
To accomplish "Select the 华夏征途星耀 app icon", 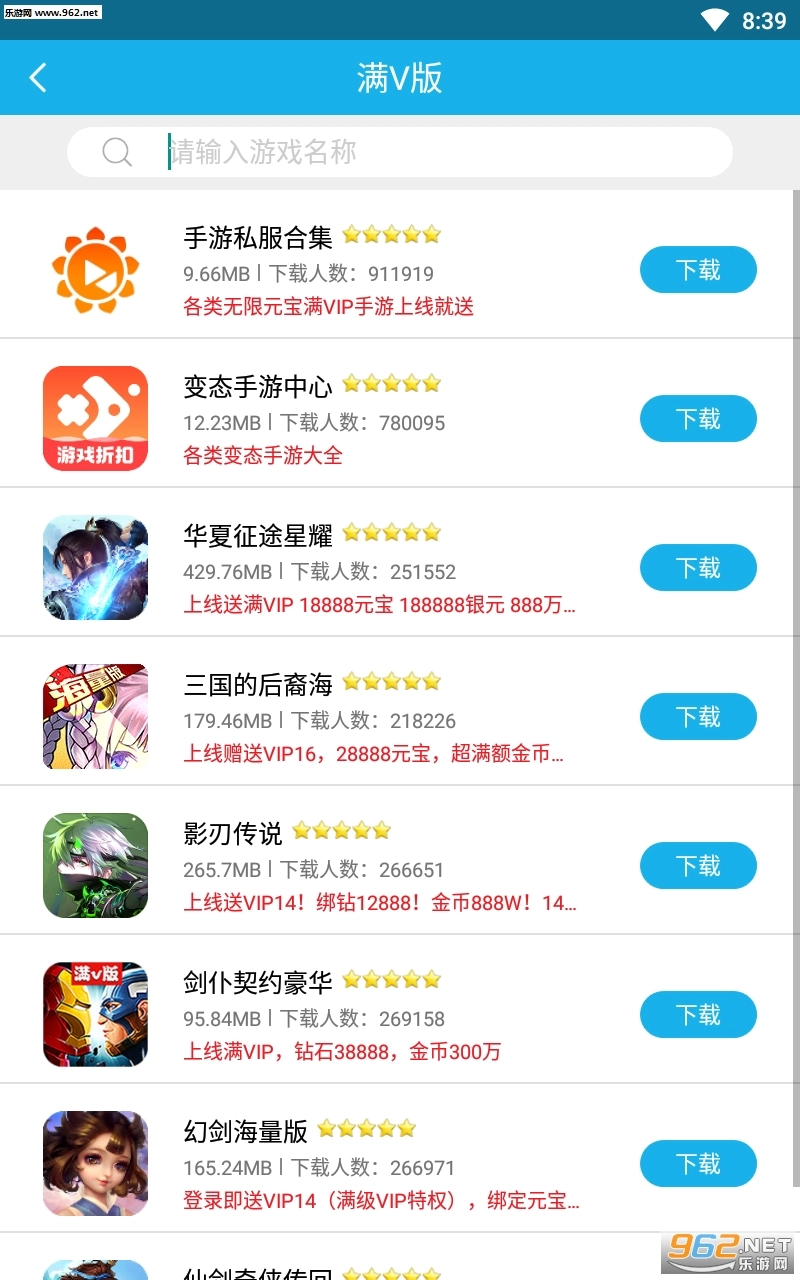I will tap(95, 567).
